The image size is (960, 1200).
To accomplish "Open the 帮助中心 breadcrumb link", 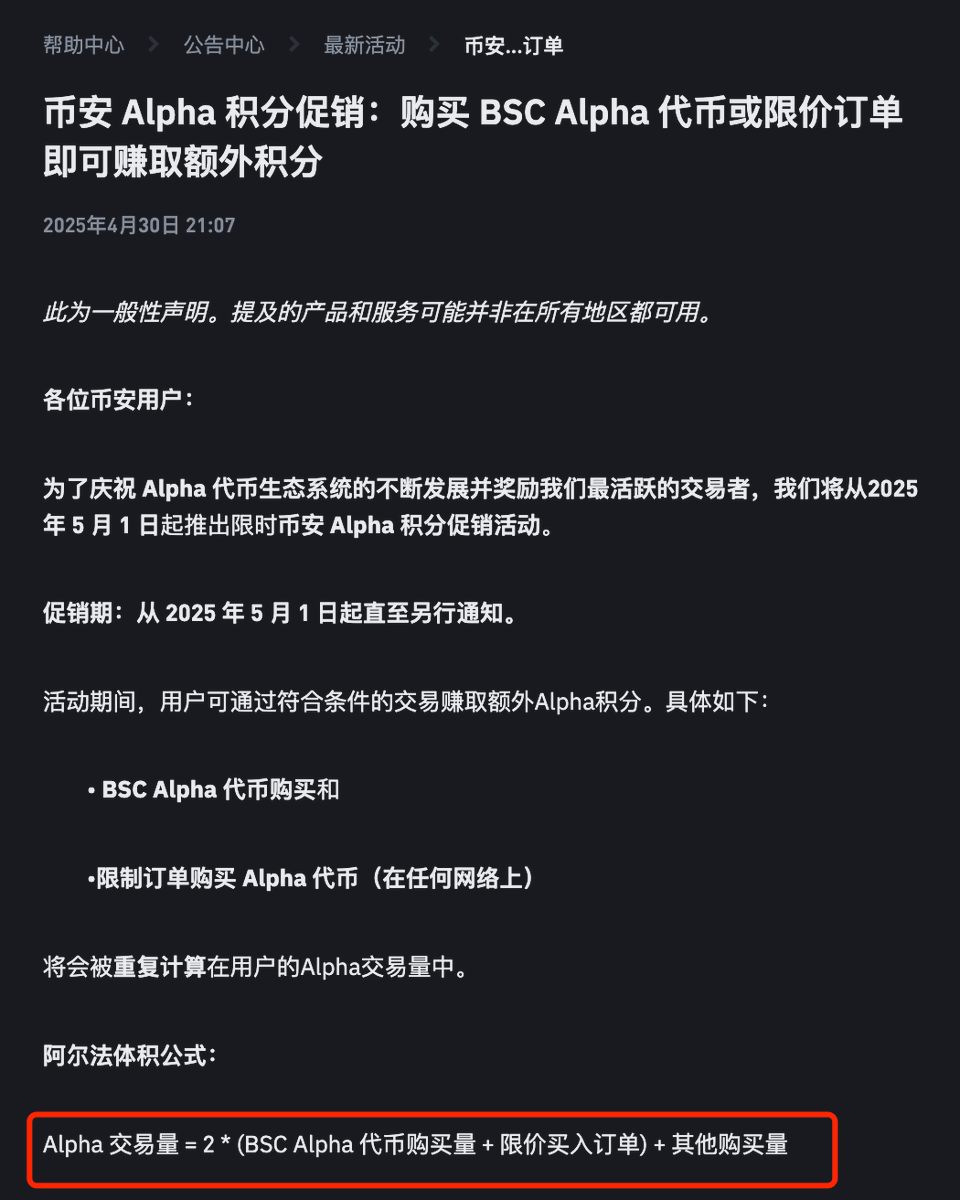I will tap(84, 45).
